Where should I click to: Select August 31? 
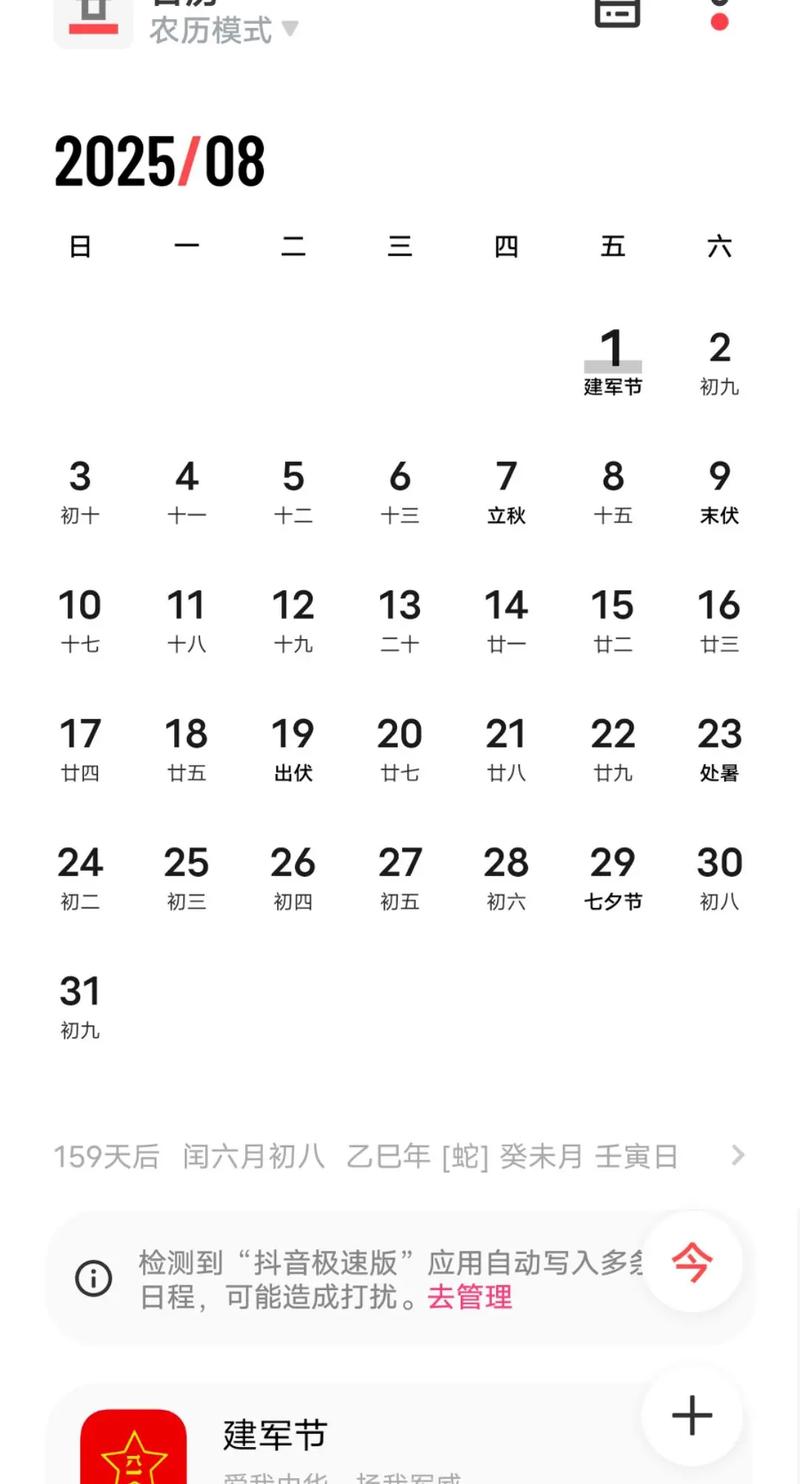(80, 1005)
